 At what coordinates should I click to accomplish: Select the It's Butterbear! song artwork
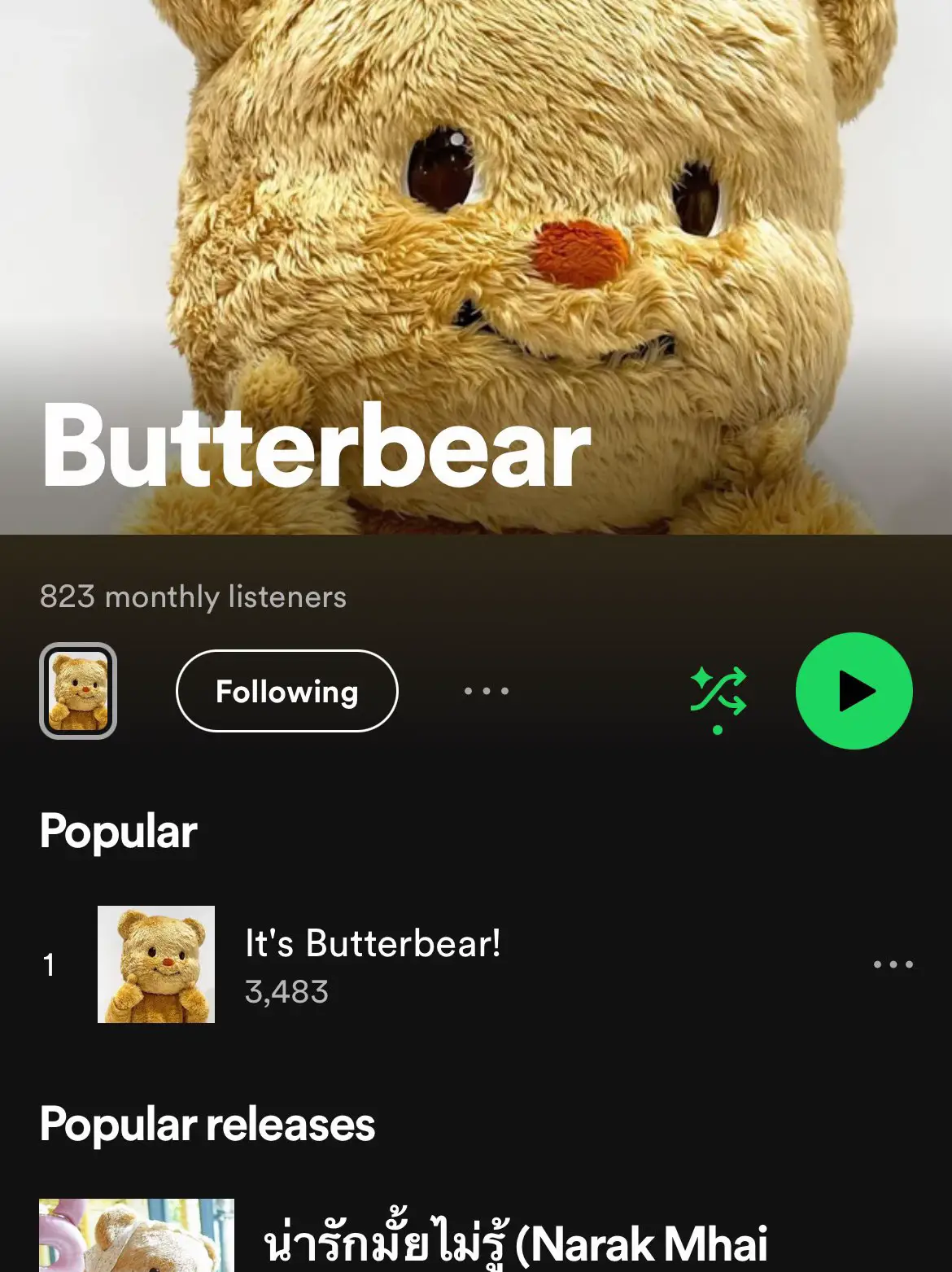157,964
